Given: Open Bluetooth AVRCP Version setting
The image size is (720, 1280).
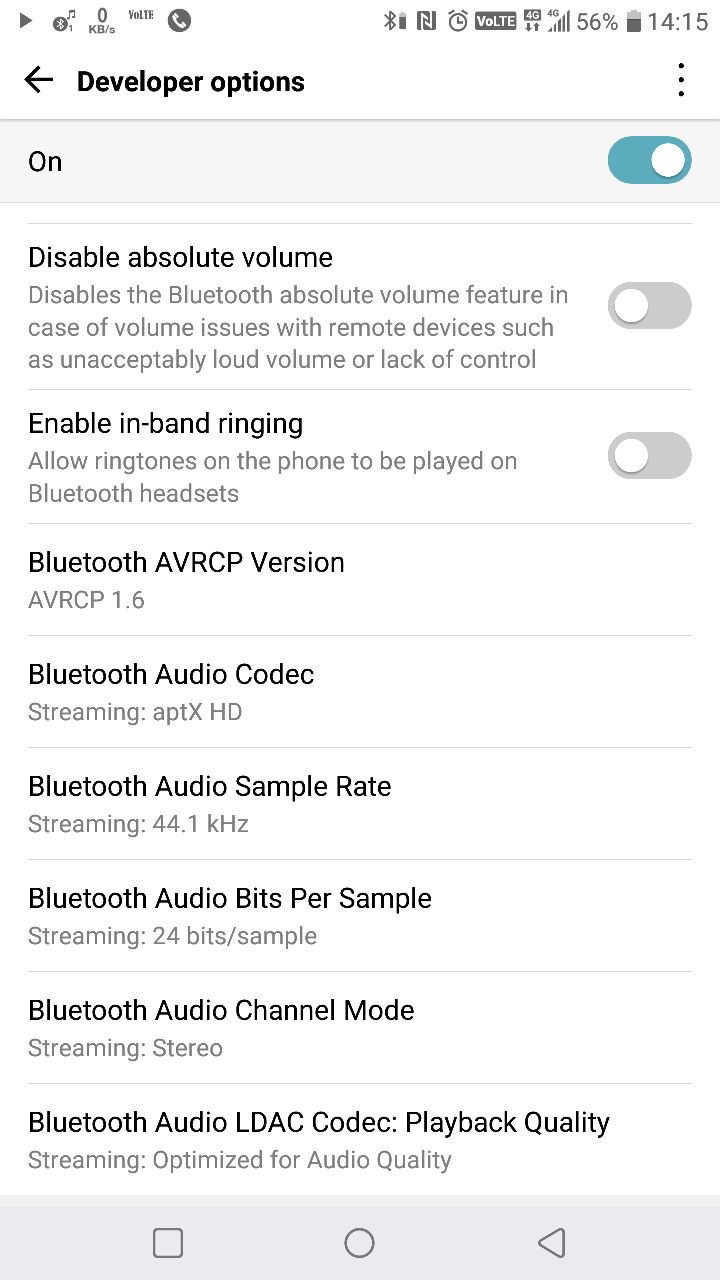Looking at the screenshot, I should 359,580.
